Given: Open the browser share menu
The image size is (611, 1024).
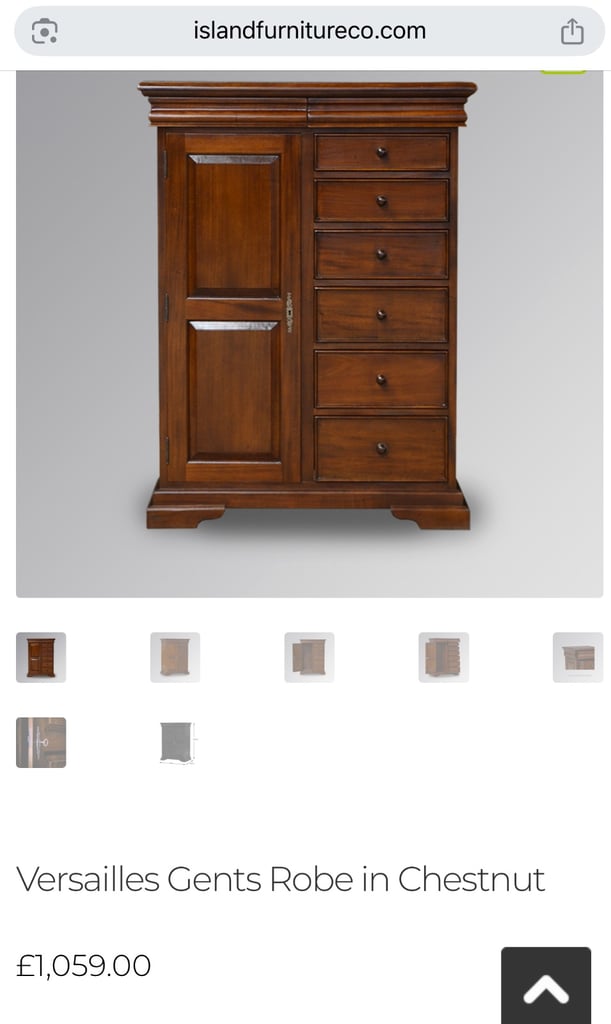Looking at the screenshot, I should (572, 31).
